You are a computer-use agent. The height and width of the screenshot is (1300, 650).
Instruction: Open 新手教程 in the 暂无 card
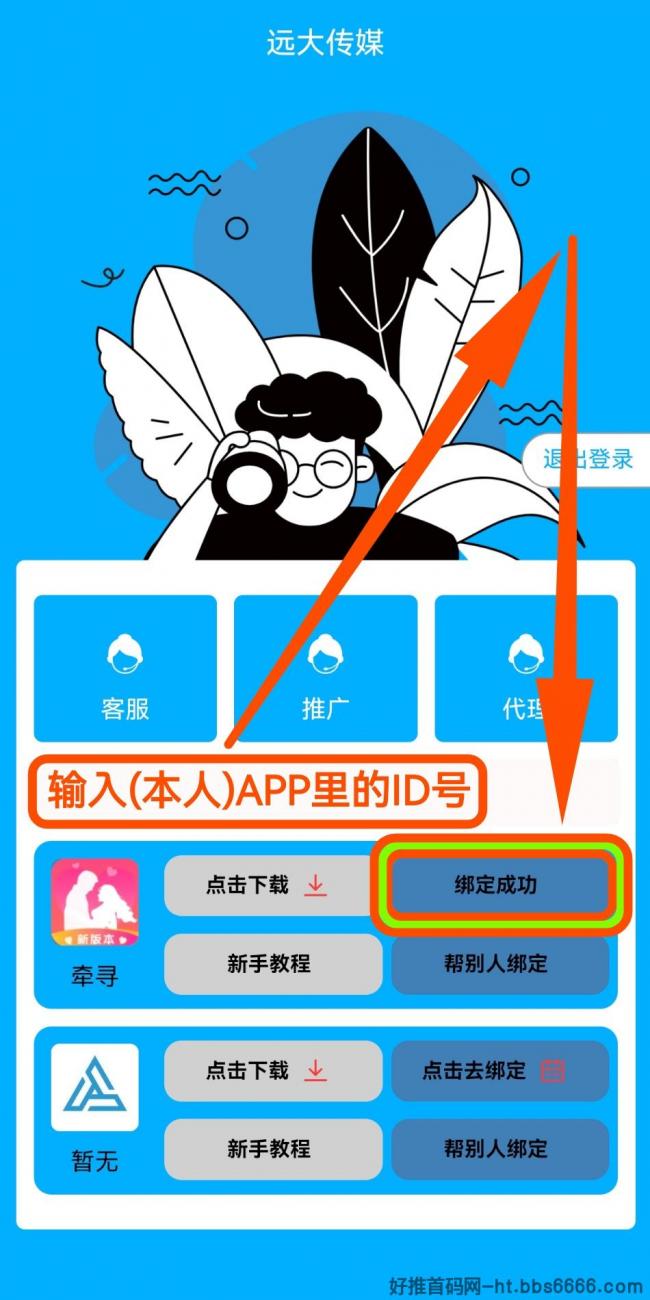(x=273, y=1149)
